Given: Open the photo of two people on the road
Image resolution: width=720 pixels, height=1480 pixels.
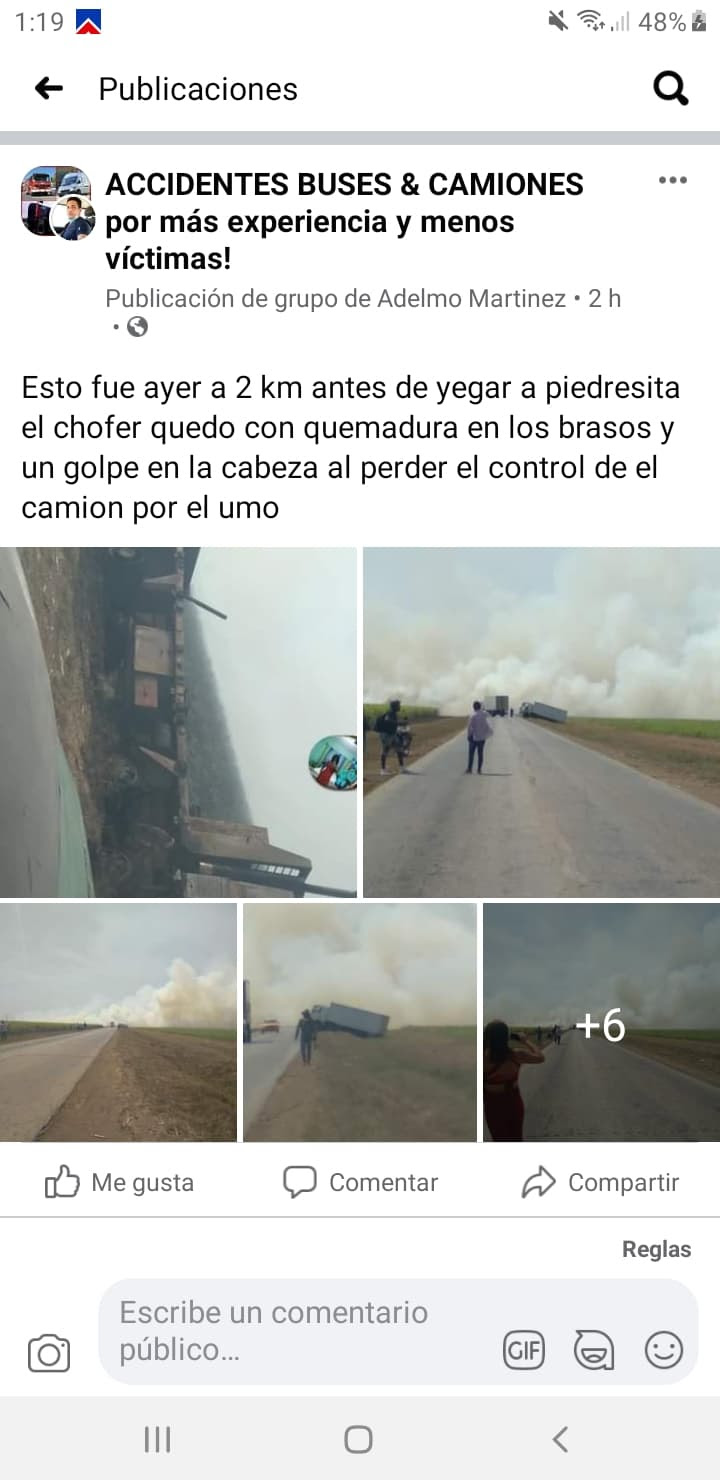Looking at the screenshot, I should click(541, 721).
